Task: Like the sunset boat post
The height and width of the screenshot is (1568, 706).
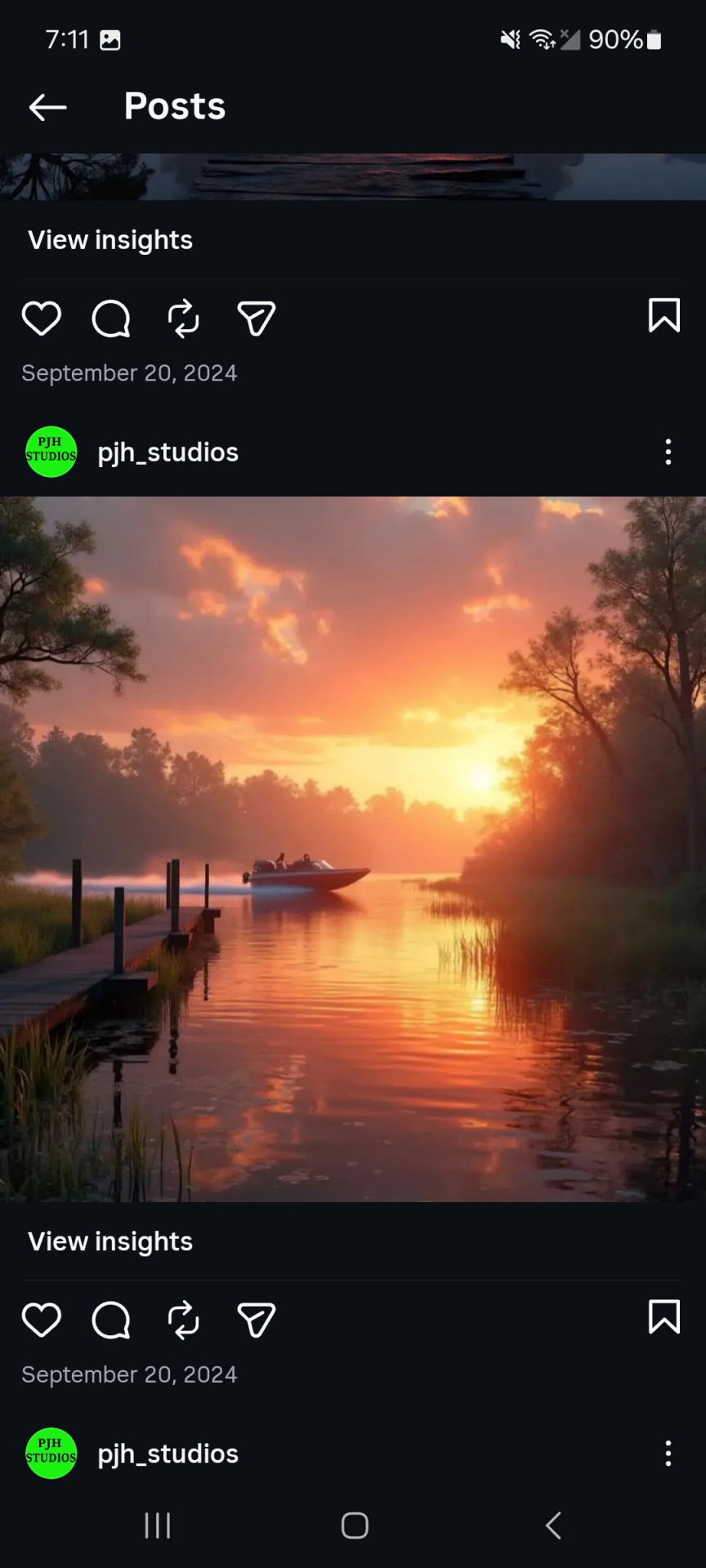Action: click(x=42, y=1320)
